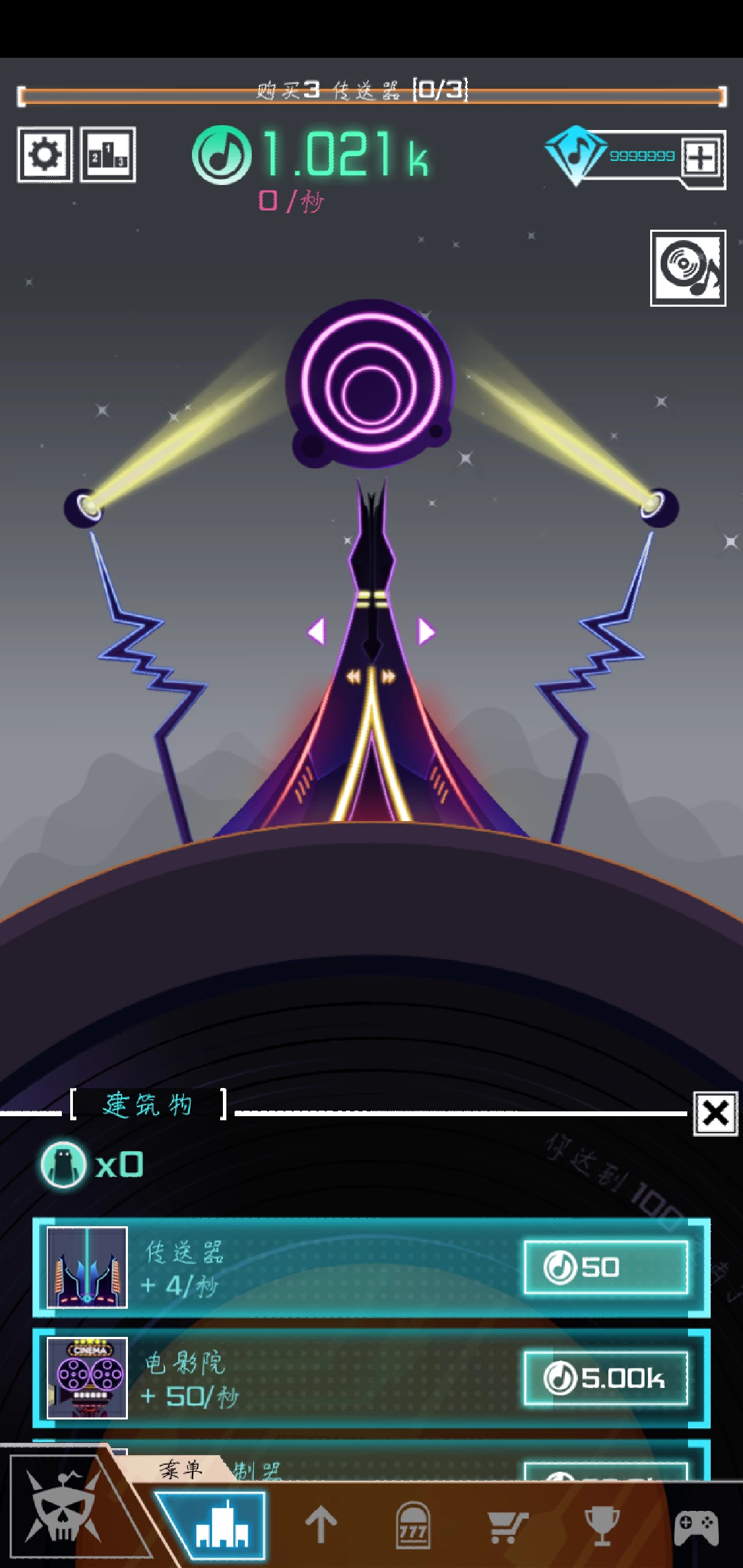
Task: Tap the left arrow on the rocket
Action: [316, 631]
